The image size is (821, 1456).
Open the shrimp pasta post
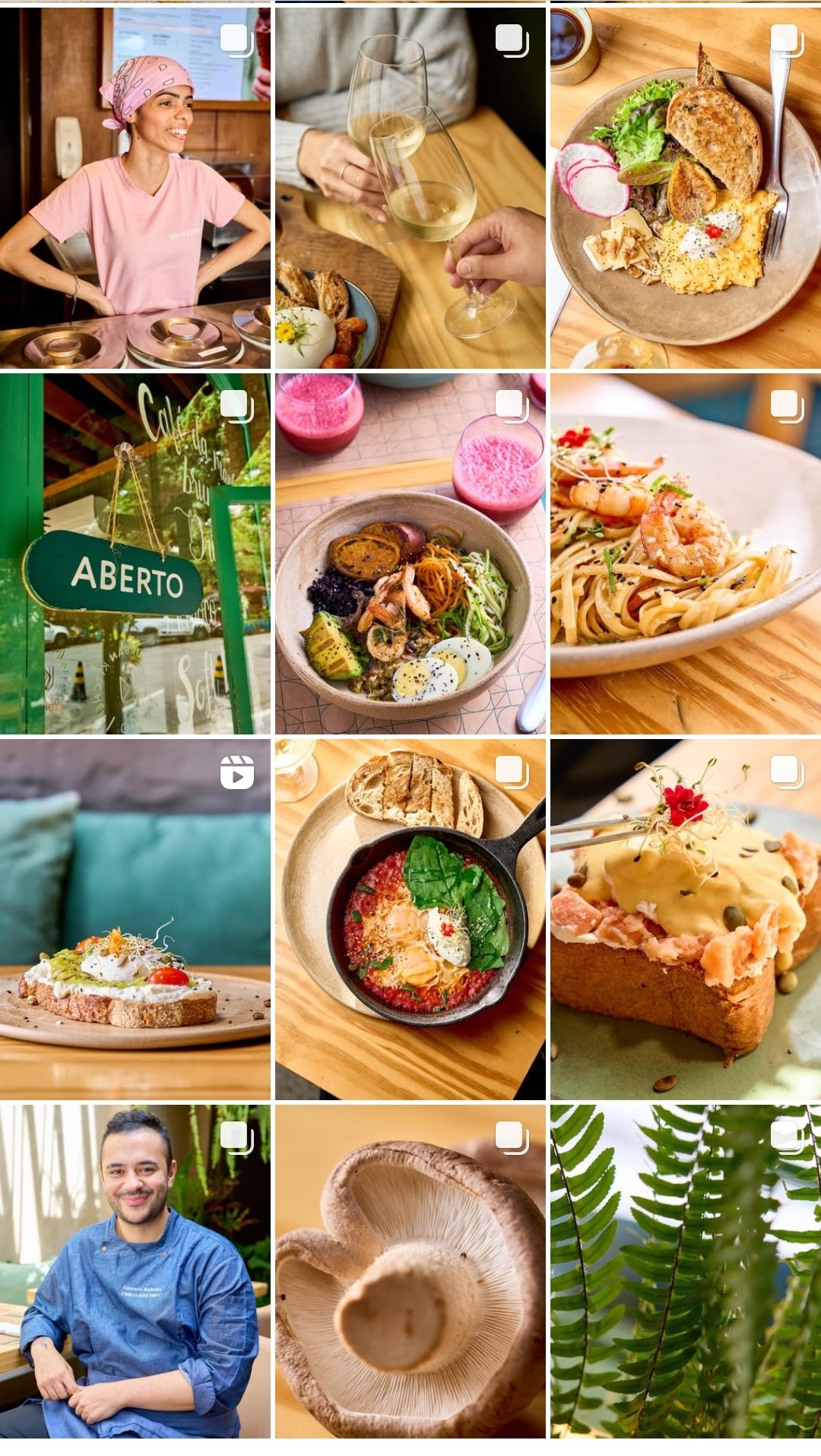pyautogui.click(x=686, y=554)
